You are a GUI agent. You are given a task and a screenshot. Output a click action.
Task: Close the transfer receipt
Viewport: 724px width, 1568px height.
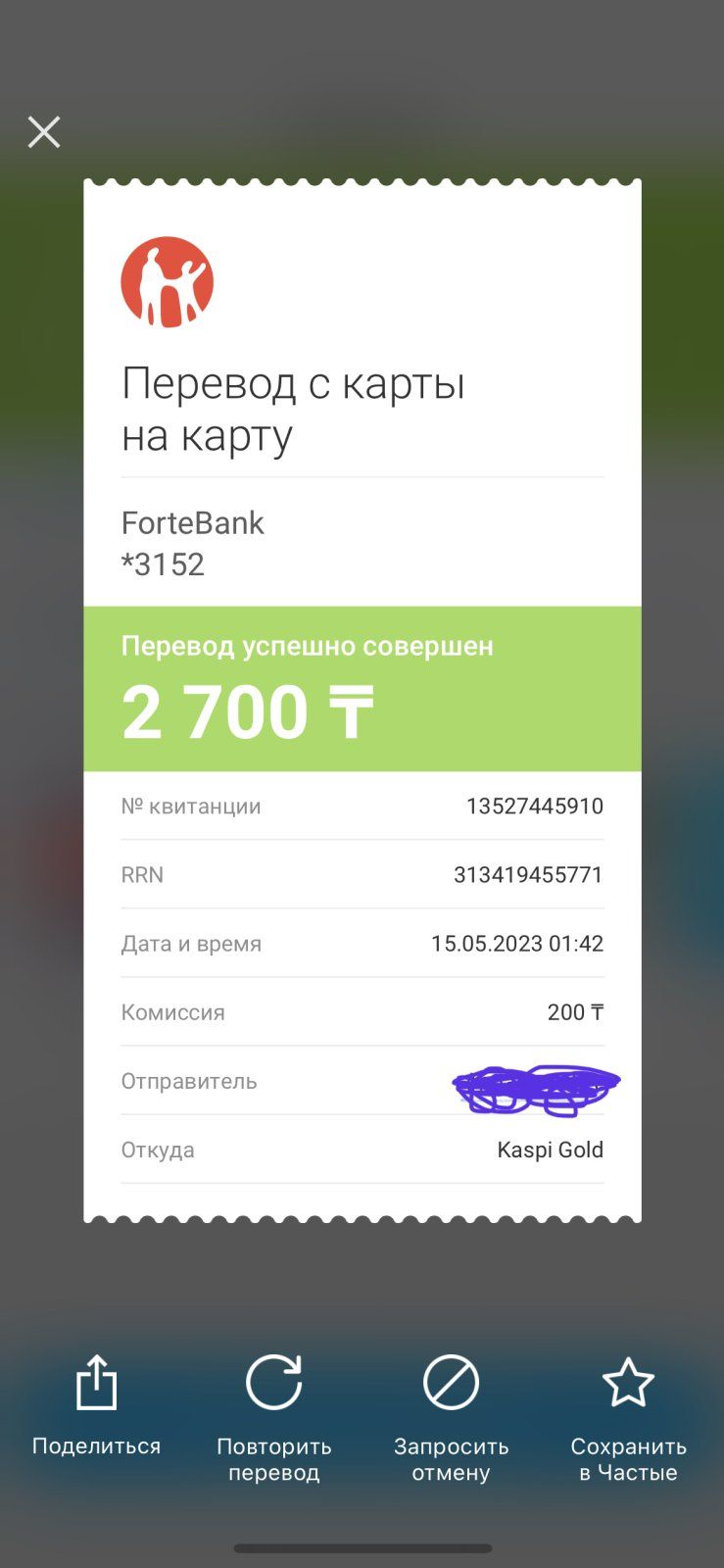[44, 132]
